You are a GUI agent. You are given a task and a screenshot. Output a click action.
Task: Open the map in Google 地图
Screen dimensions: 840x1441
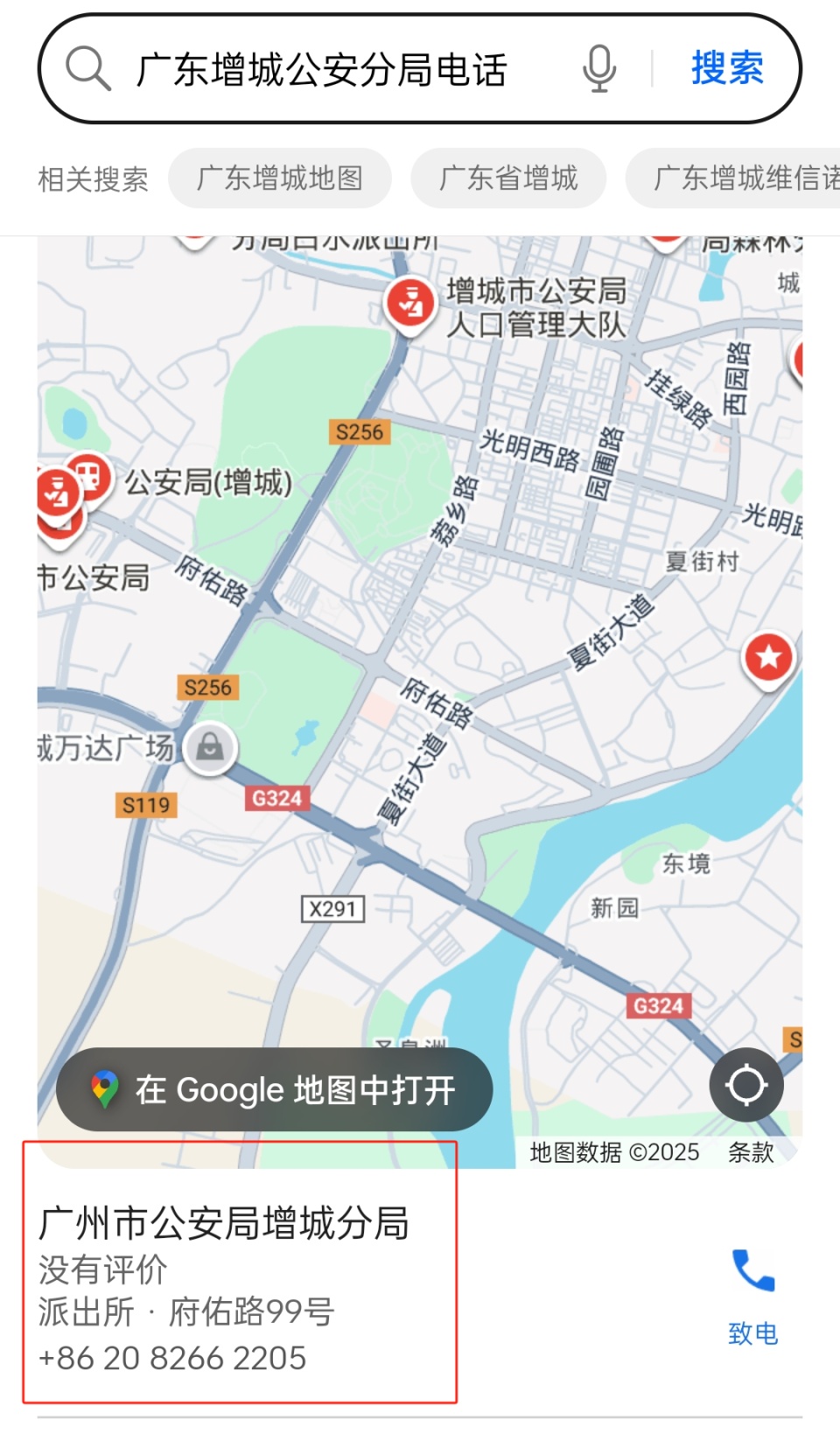point(273,1089)
